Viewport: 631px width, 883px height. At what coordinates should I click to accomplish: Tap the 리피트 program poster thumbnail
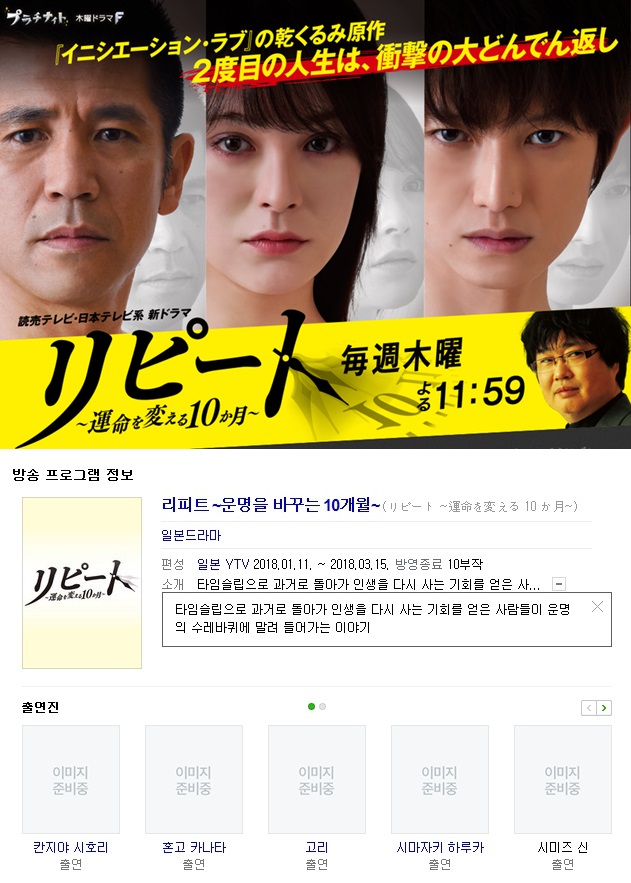pyautogui.click(x=82, y=582)
